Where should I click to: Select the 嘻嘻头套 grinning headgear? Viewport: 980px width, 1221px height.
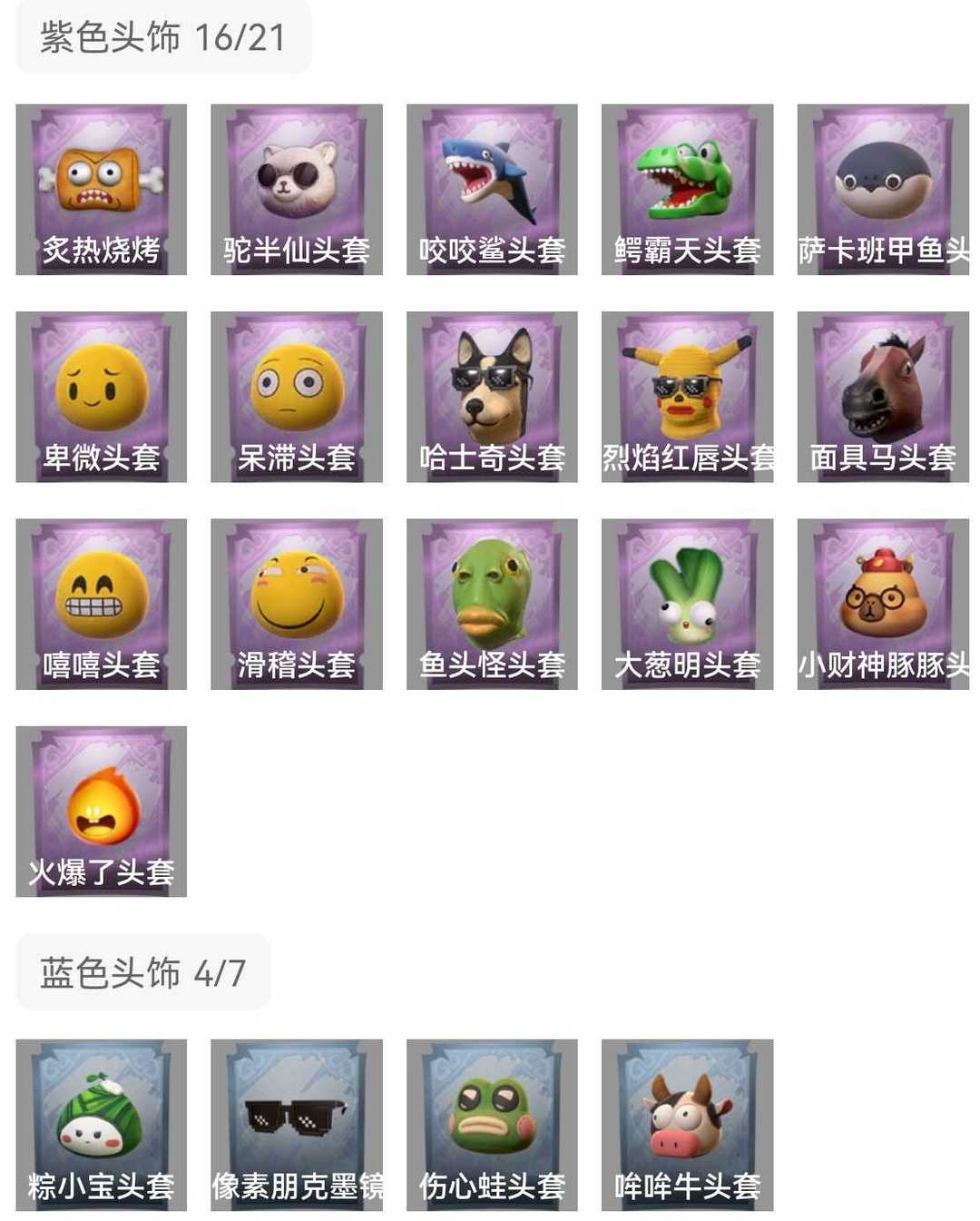(x=101, y=604)
